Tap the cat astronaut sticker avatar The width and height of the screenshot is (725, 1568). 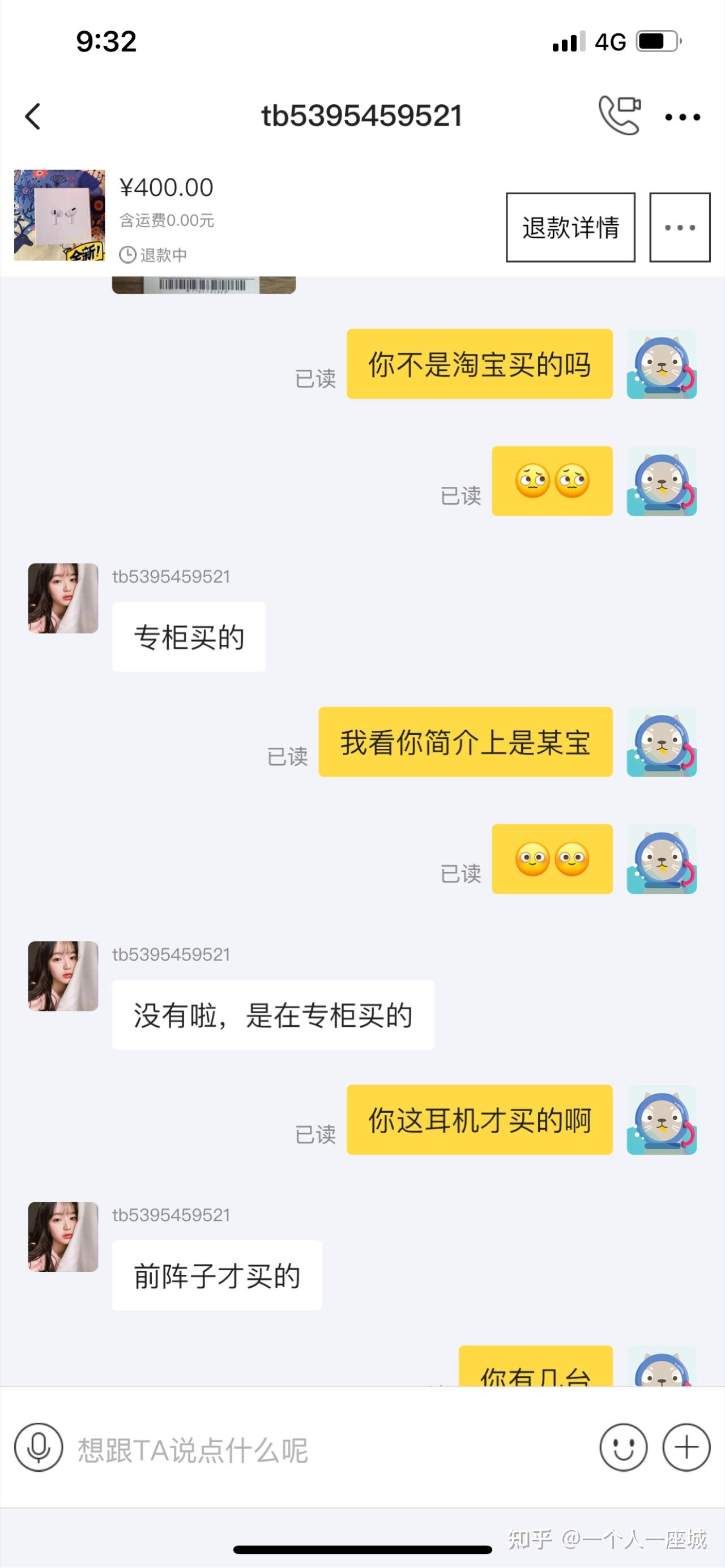pyautogui.click(x=661, y=365)
